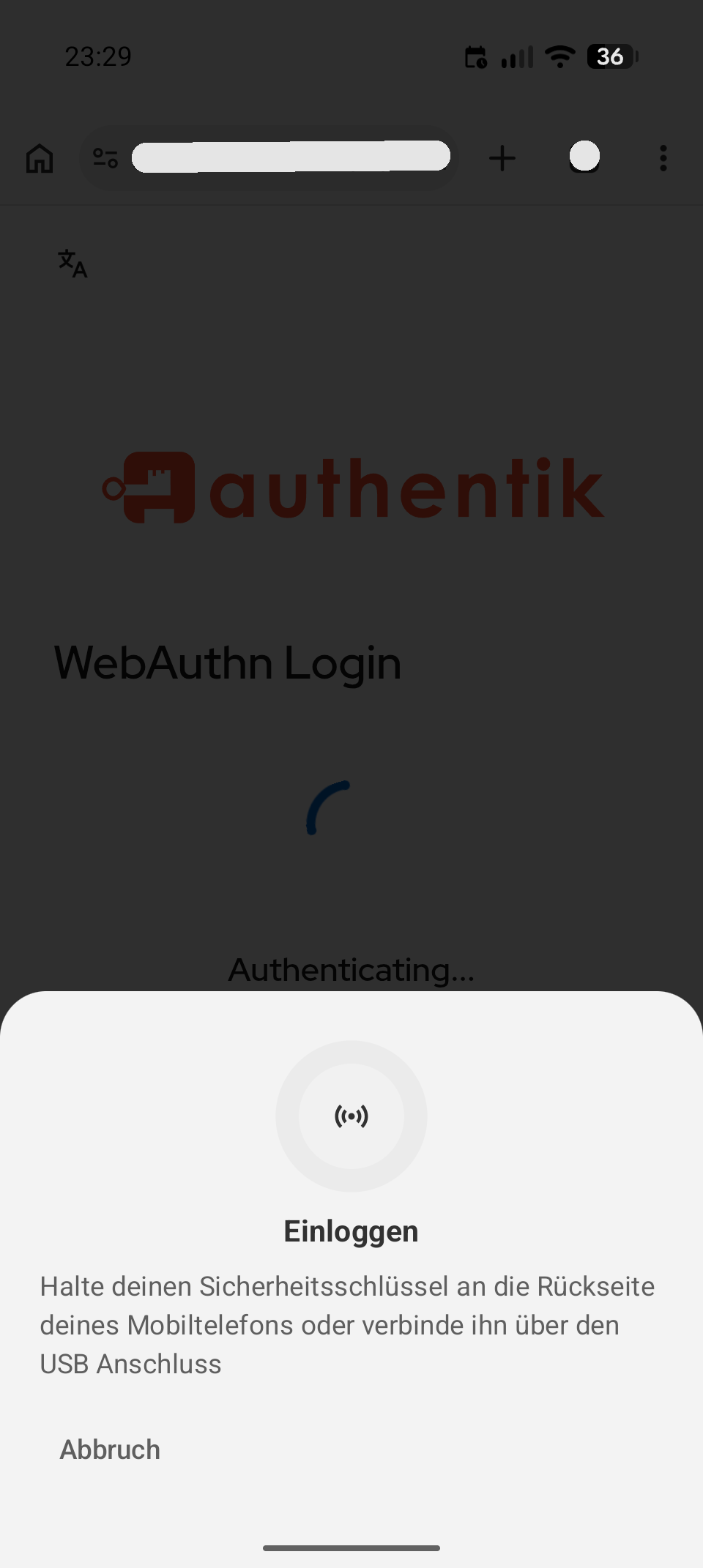Open the browser overflow menu
This screenshot has width=703, height=1568.
(x=663, y=158)
